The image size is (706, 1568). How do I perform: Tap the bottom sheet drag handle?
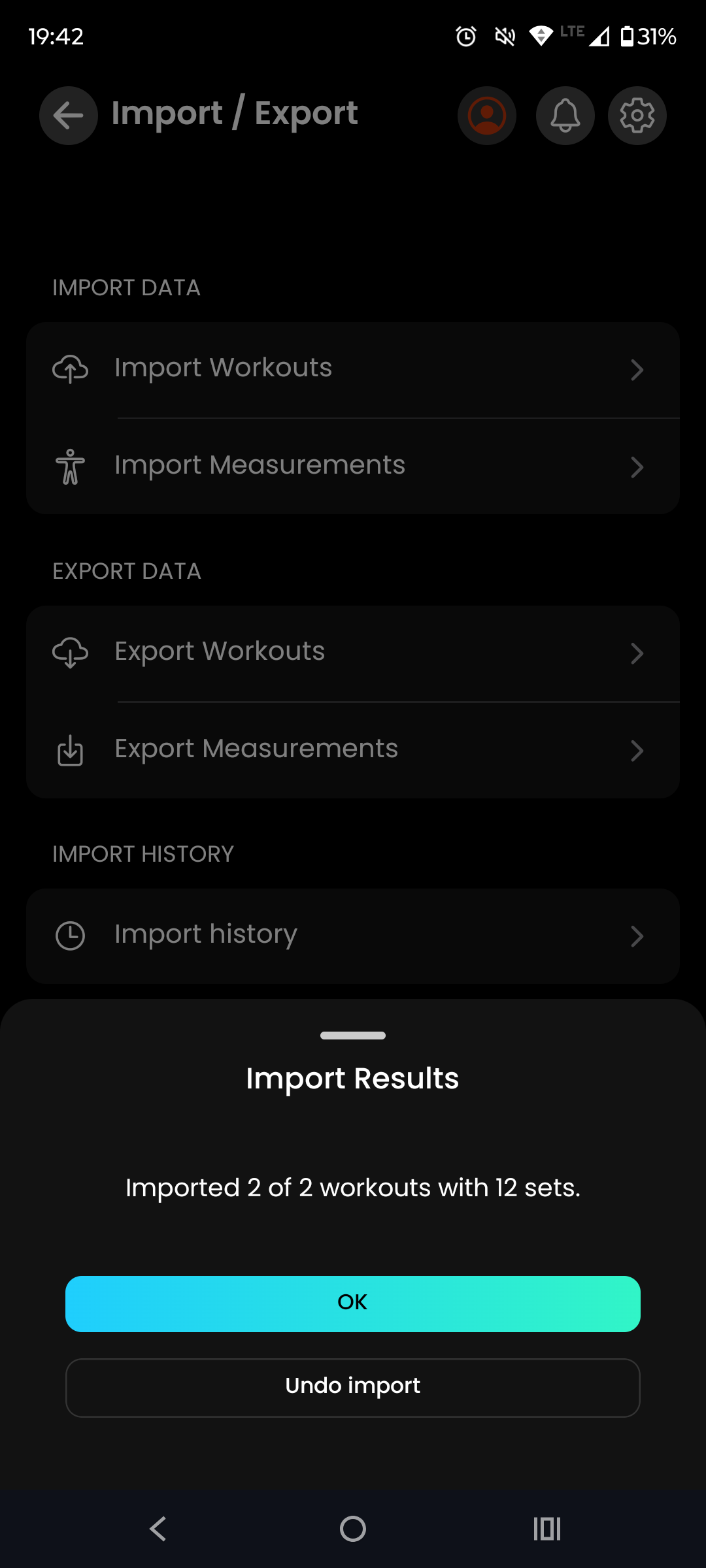coord(352,1036)
